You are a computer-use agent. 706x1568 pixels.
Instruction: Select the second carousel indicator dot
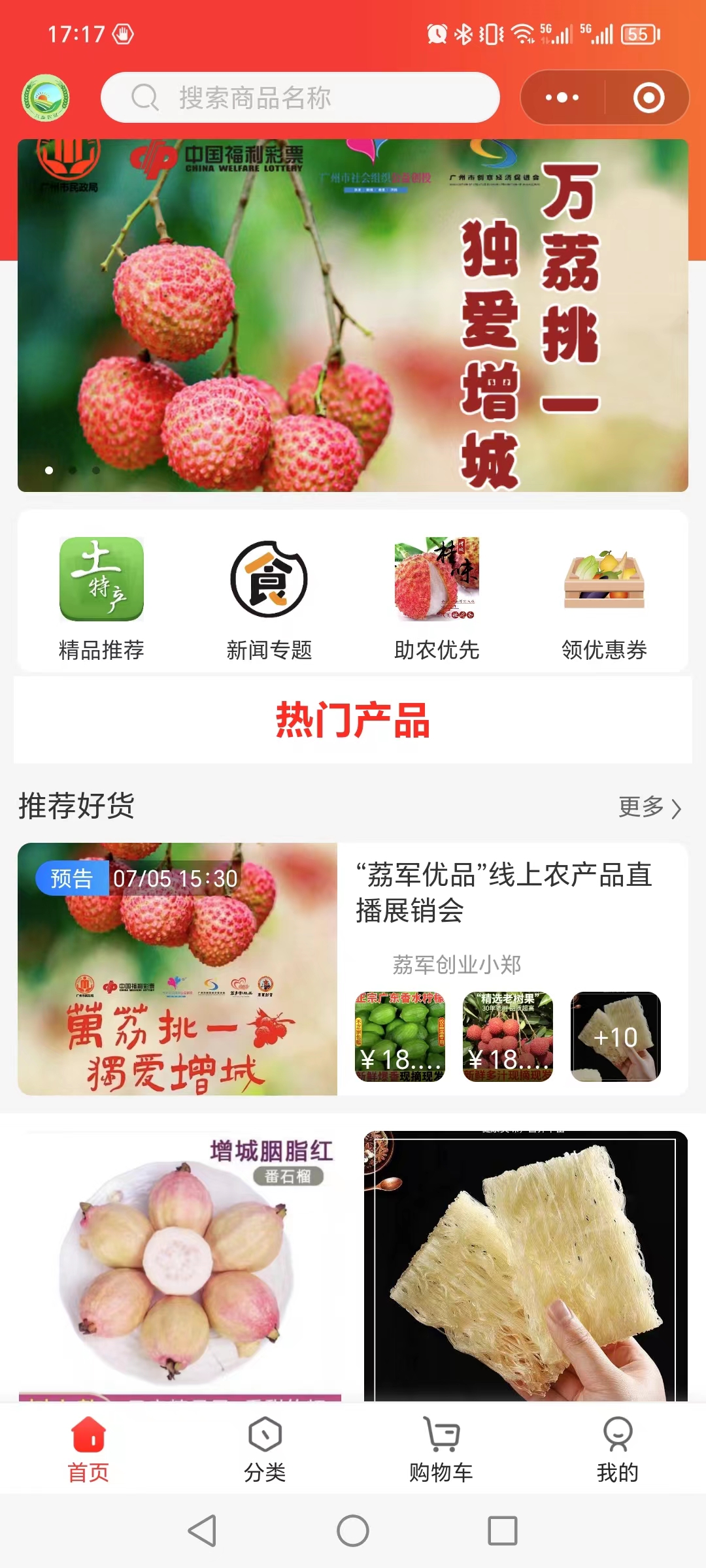[73, 469]
